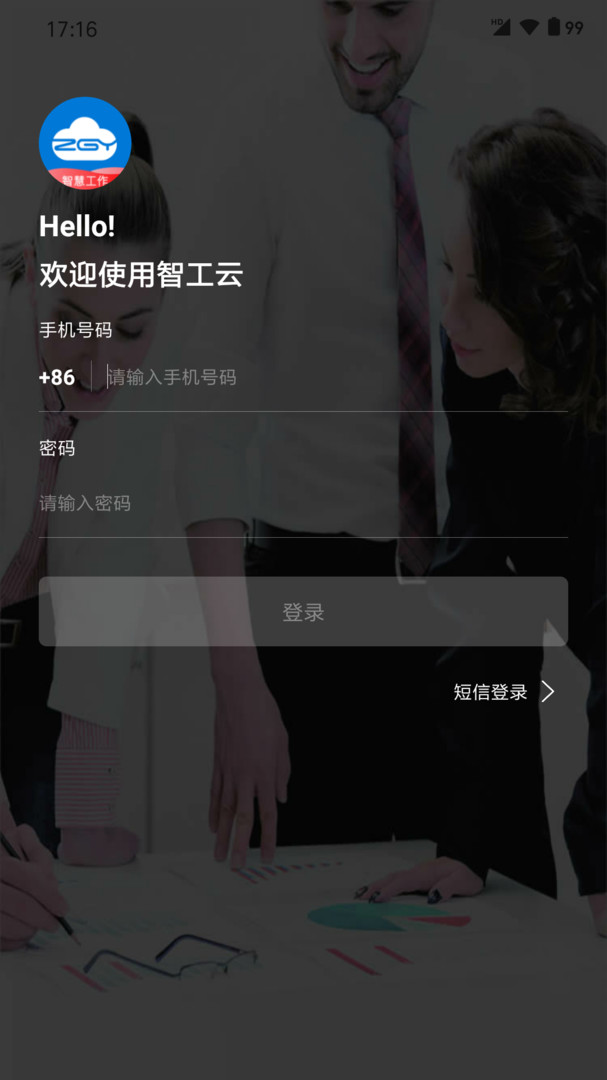Switch to 短信登录 SMS login
Screen dimensions: 607x1080
pos(503,692)
